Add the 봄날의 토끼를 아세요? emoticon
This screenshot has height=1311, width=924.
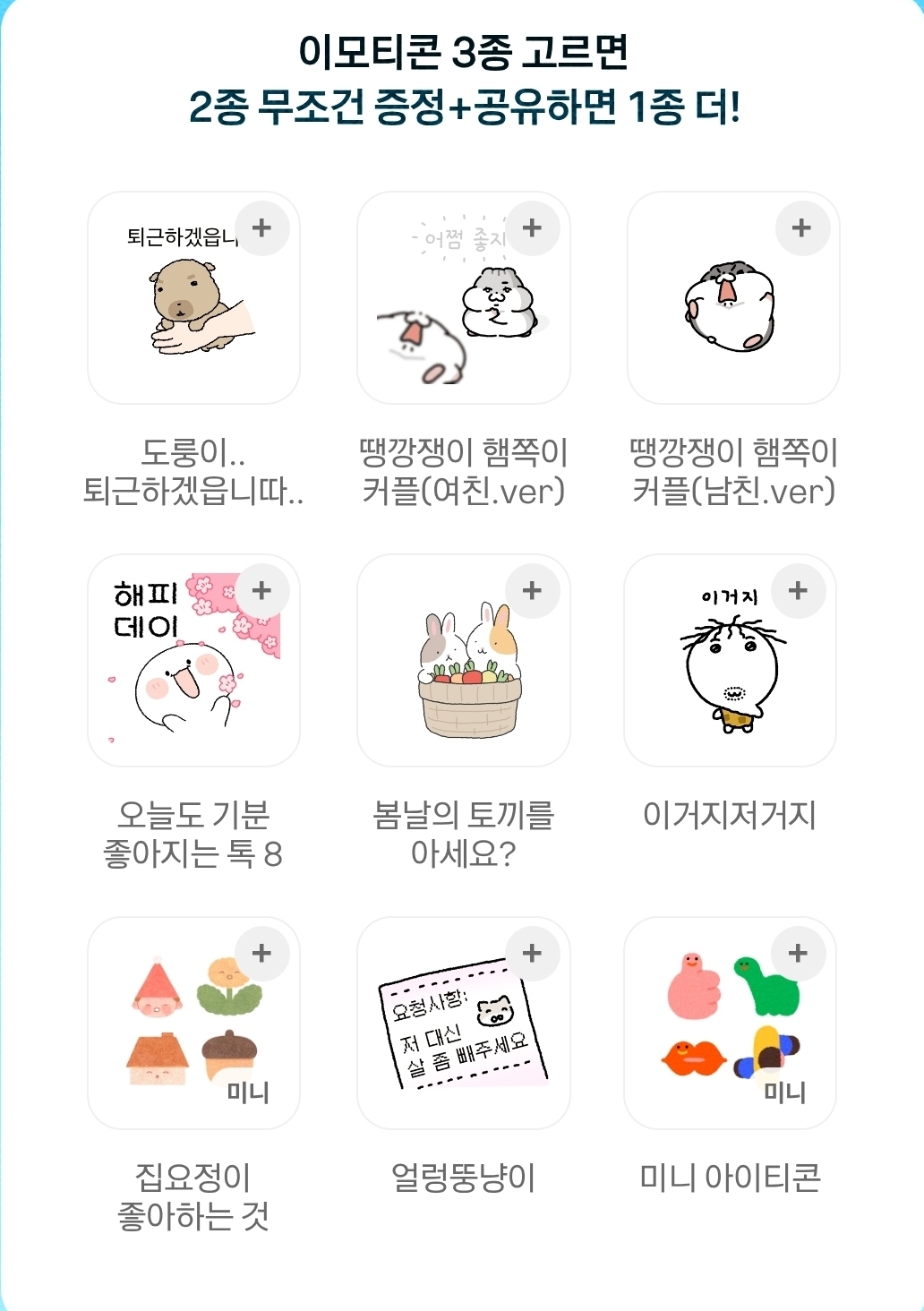click(x=532, y=591)
